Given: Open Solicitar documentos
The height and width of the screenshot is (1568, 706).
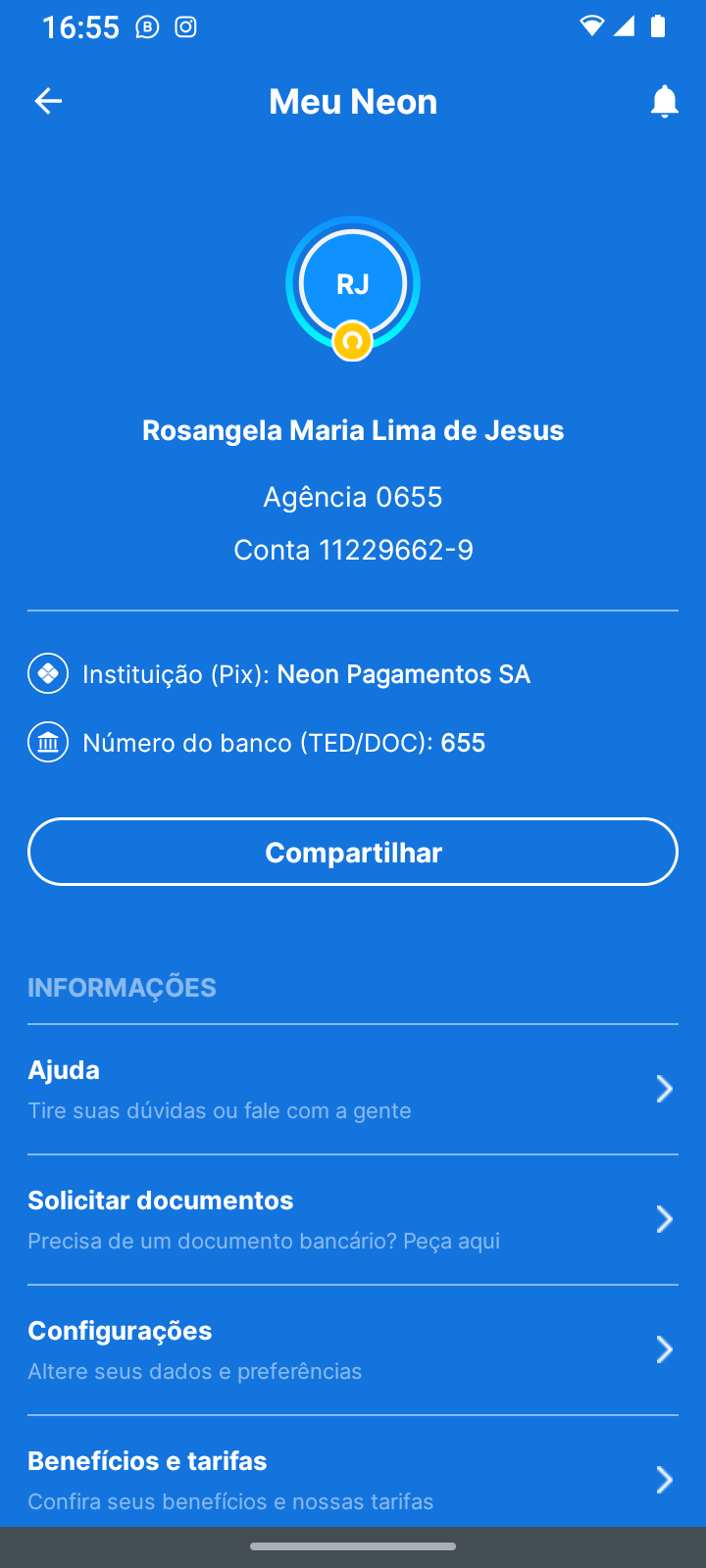Looking at the screenshot, I should pos(353,1219).
